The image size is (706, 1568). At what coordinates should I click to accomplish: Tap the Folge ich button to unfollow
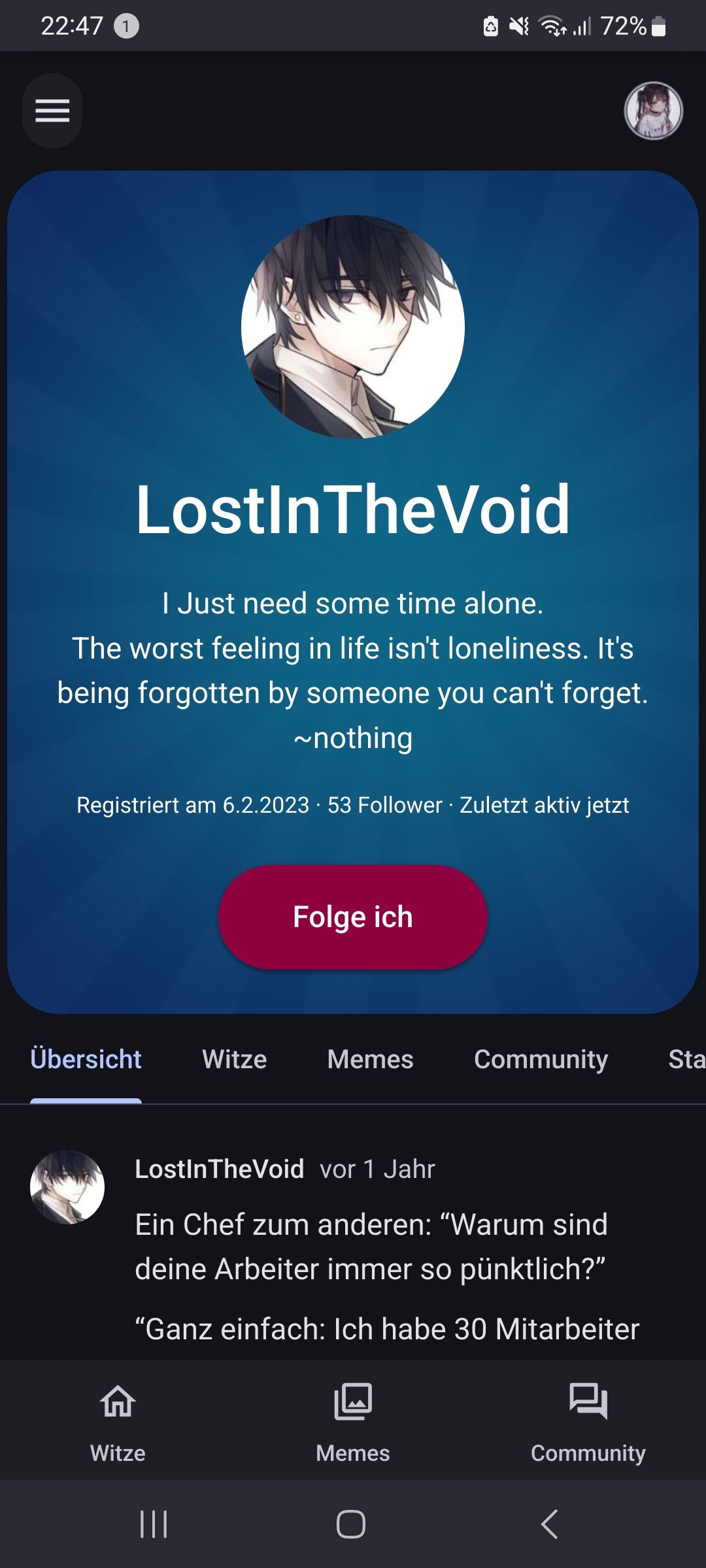[x=353, y=917]
